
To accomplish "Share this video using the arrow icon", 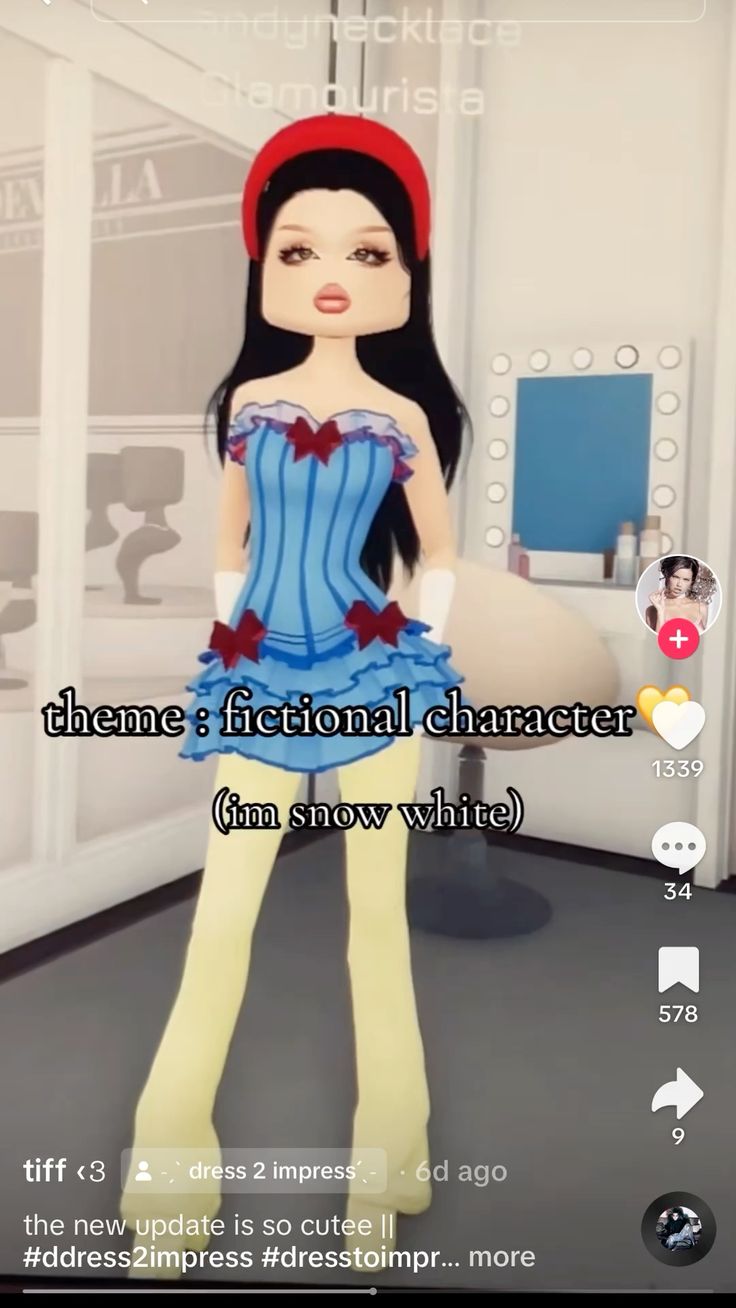I will coord(678,1093).
